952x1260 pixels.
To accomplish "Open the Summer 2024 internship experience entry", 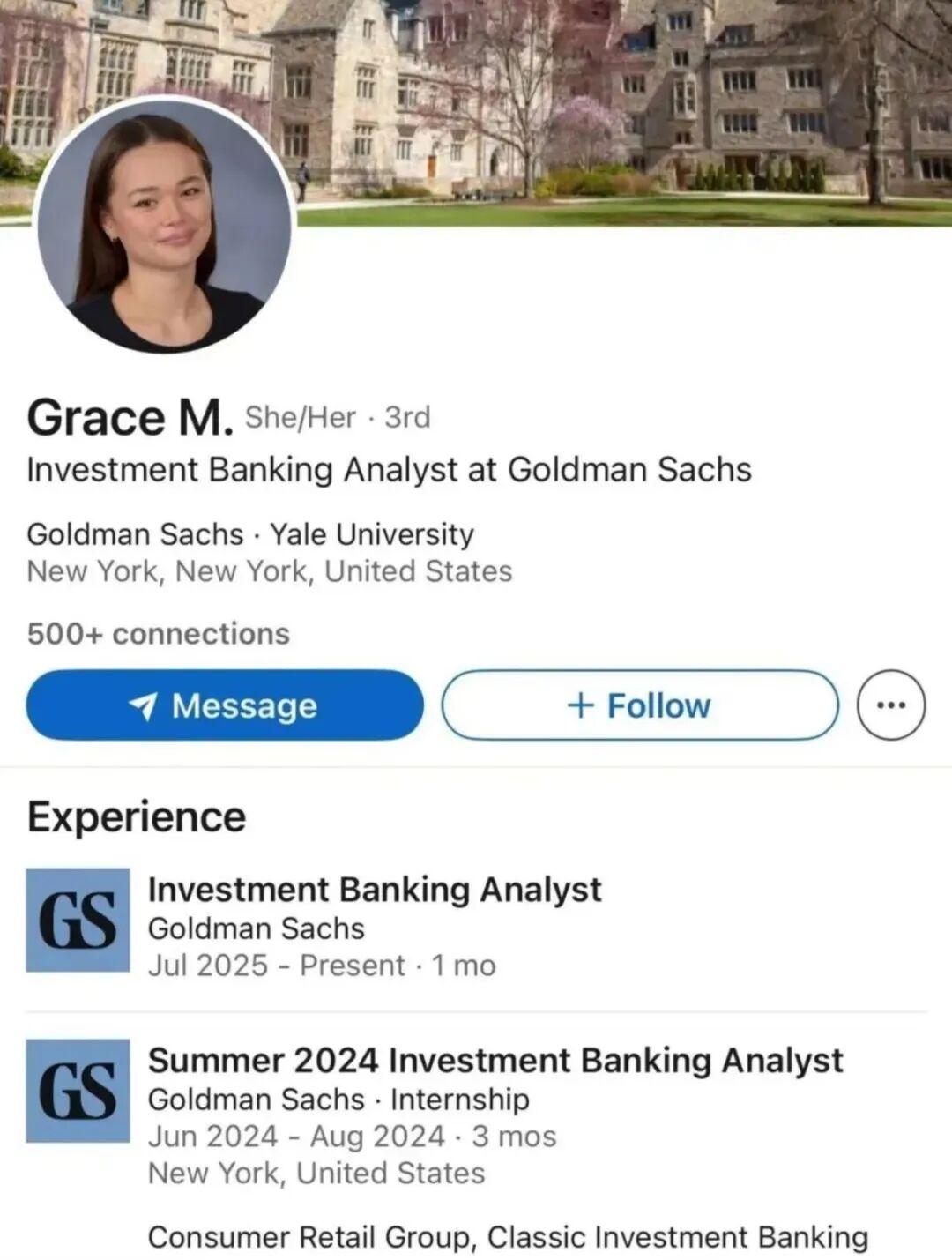I will (495, 1061).
